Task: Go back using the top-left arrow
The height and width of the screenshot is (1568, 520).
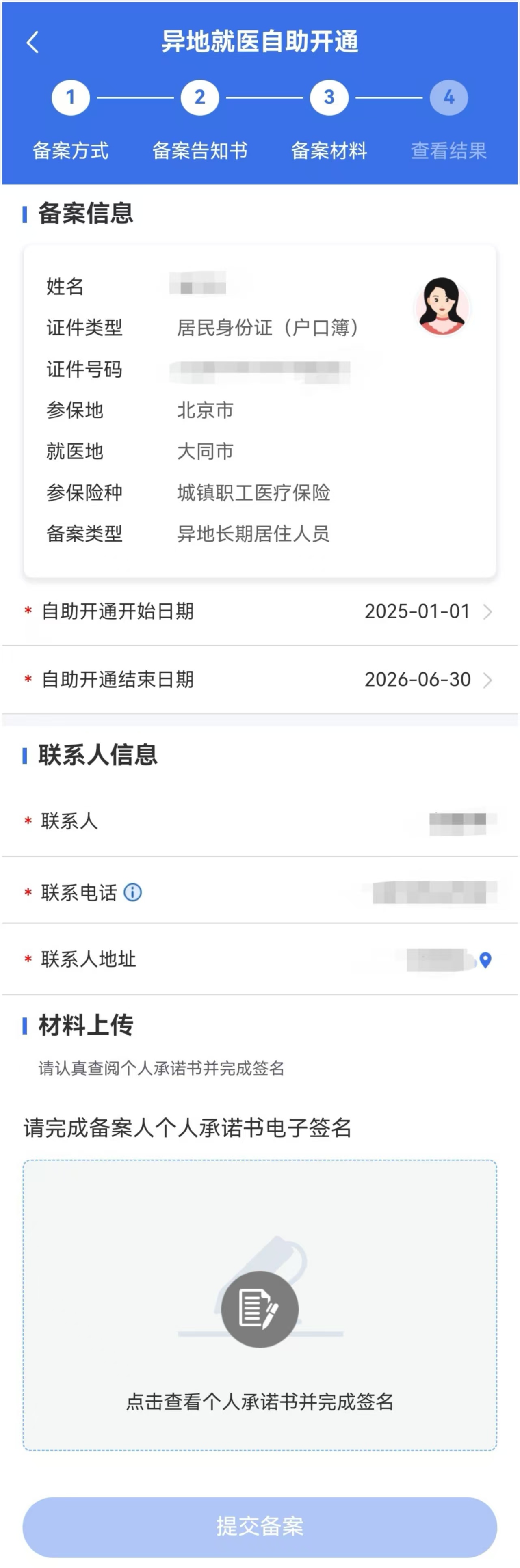Action: click(33, 42)
